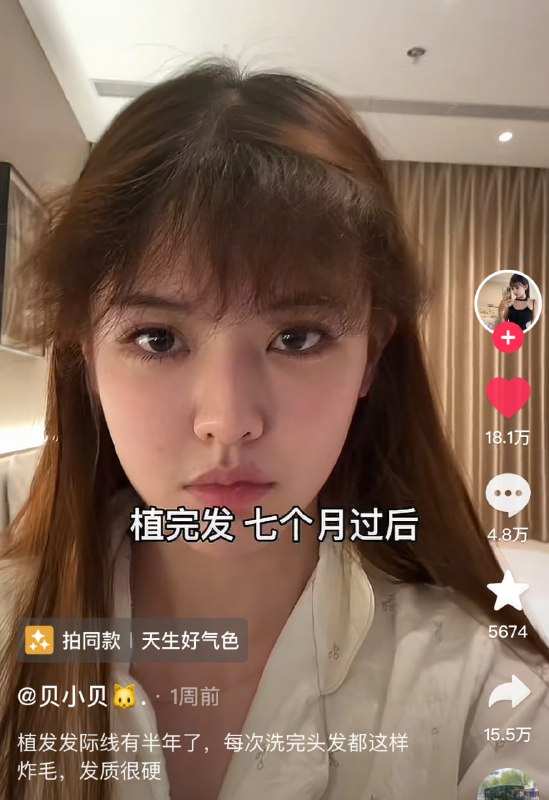549x800 pixels.
Task: Open the spinning music disc thumbnail
Action: pyautogui.click(x=509, y=785)
